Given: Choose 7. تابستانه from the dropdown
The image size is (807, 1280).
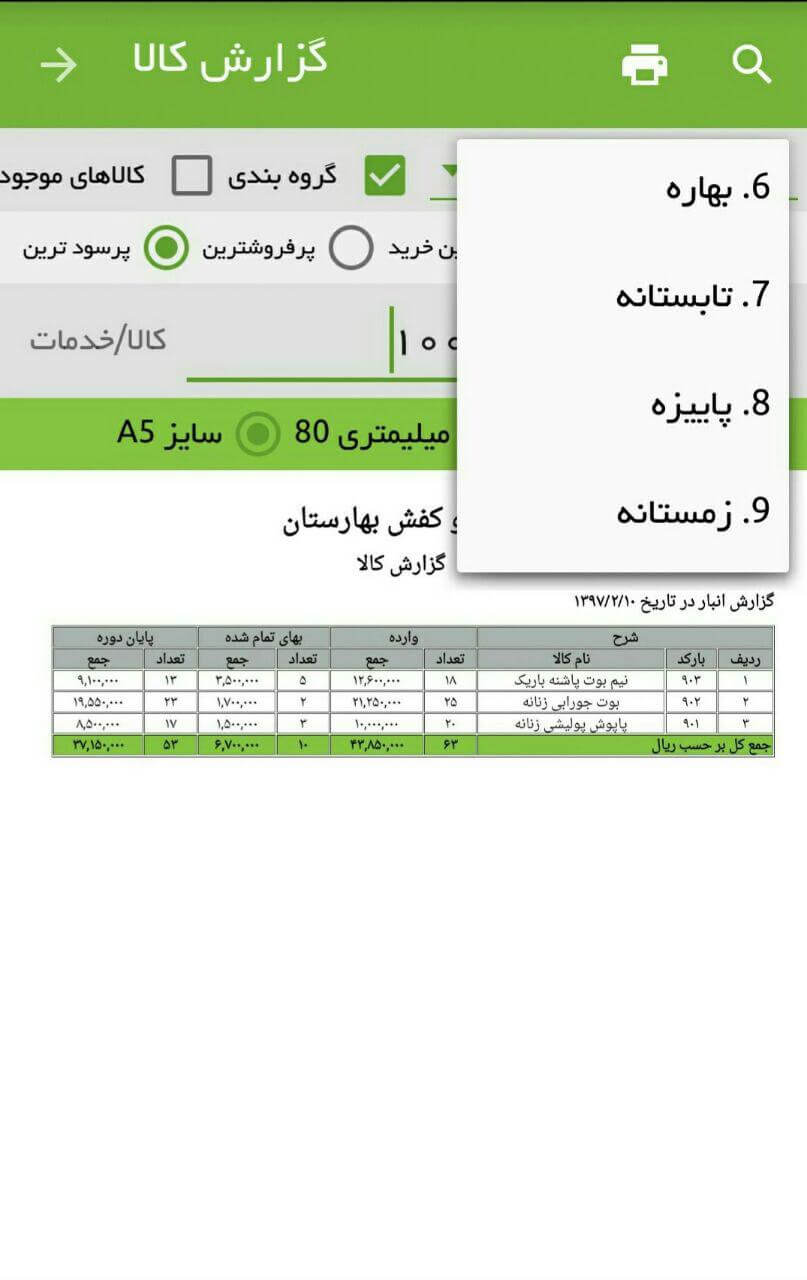Looking at the screenshot, I should point(692,296).
